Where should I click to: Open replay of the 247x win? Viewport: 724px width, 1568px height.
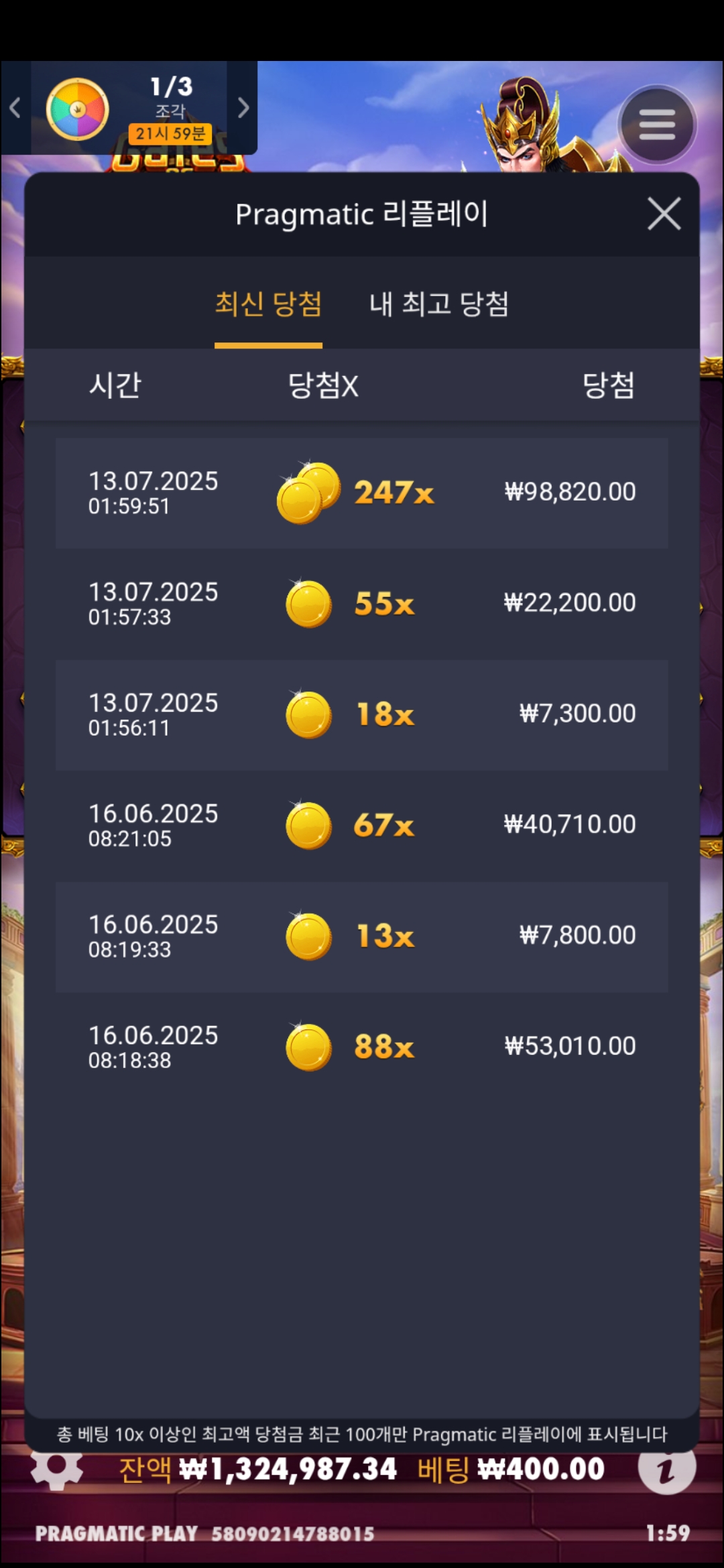[x=362, y=493]
